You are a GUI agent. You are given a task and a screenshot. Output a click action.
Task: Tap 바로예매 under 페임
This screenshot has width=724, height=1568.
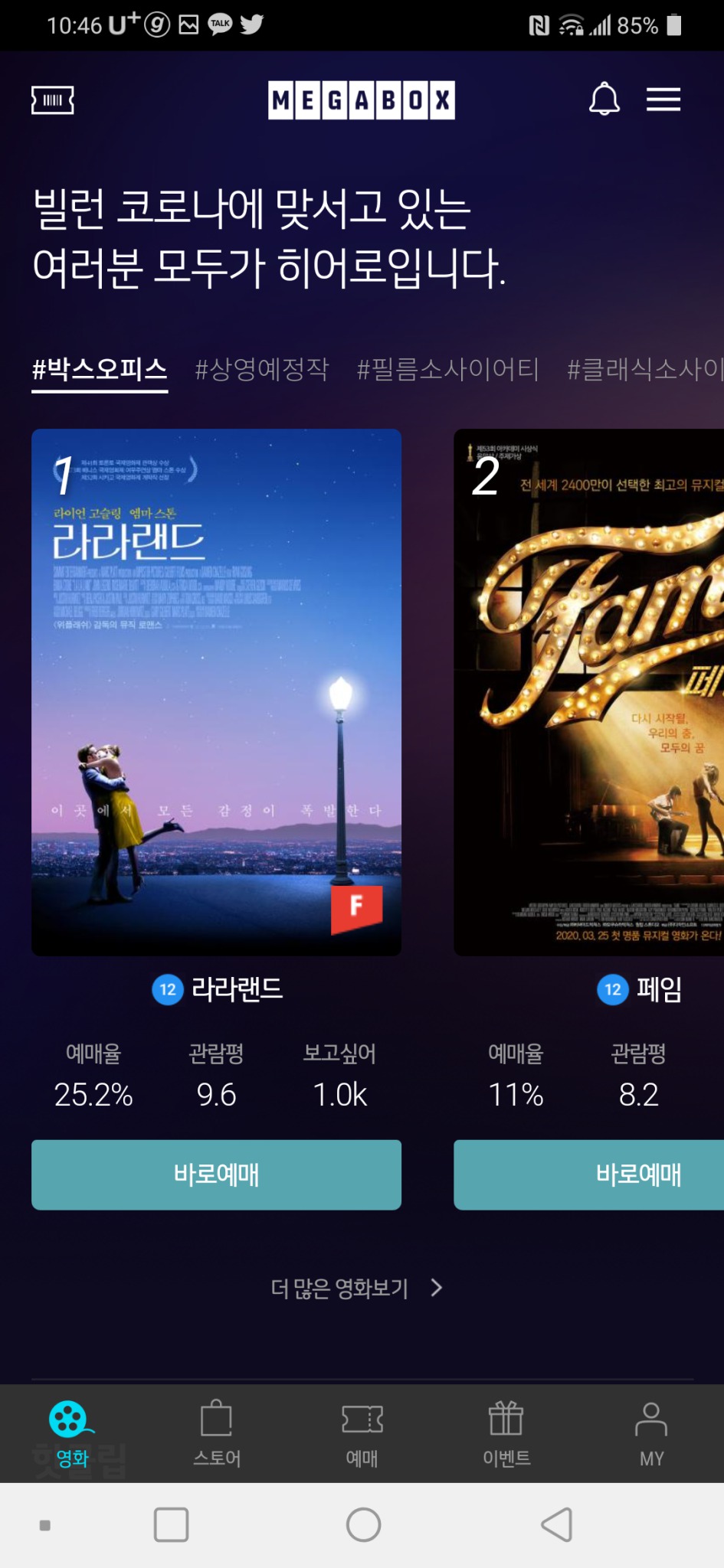(638, 1175)
